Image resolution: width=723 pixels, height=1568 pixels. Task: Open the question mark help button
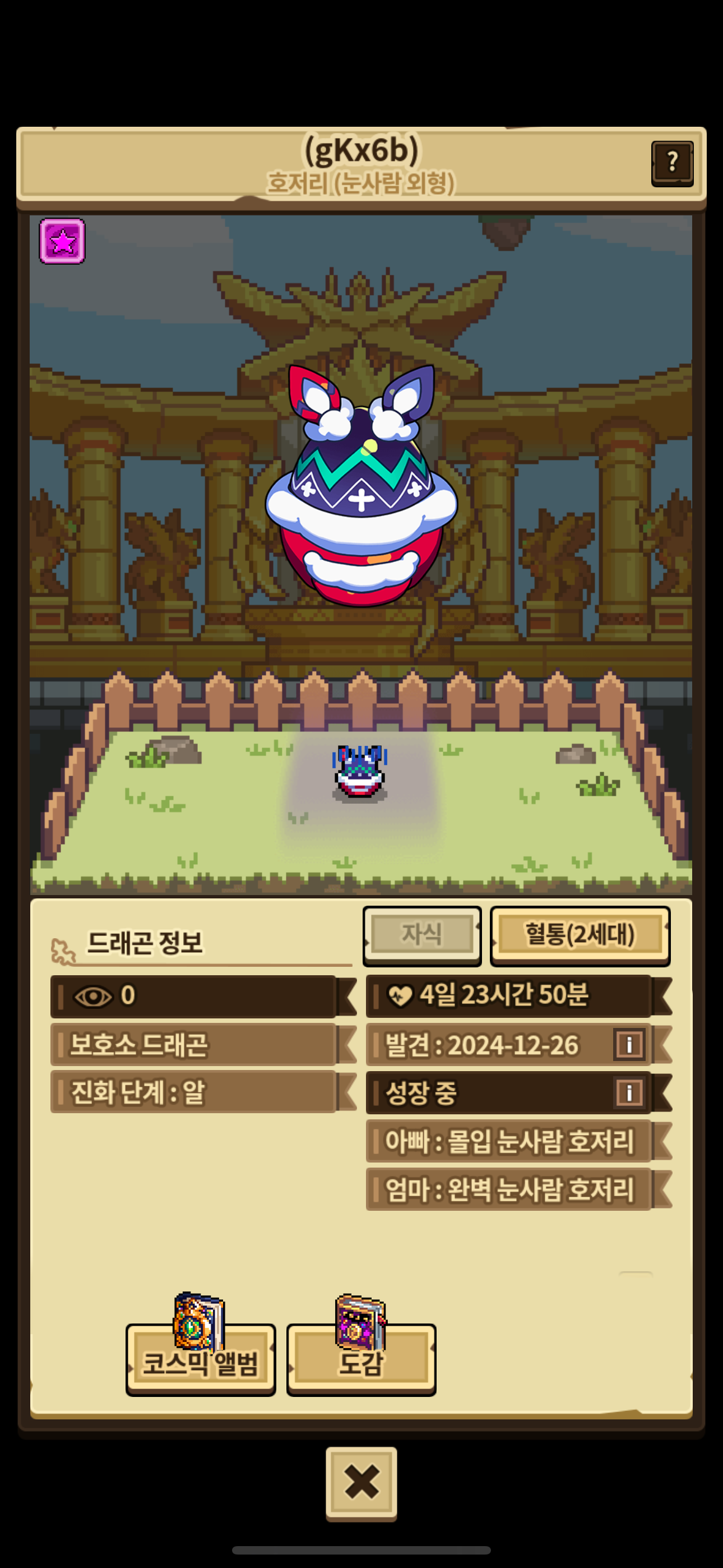pyautogui.click(x=672, y=163)
